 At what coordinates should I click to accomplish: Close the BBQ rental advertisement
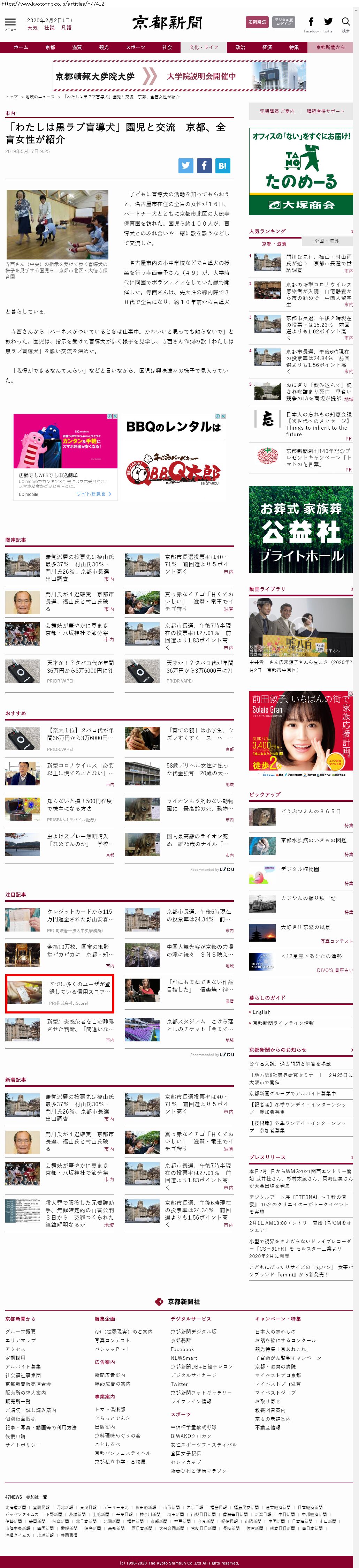pos(223,416)
